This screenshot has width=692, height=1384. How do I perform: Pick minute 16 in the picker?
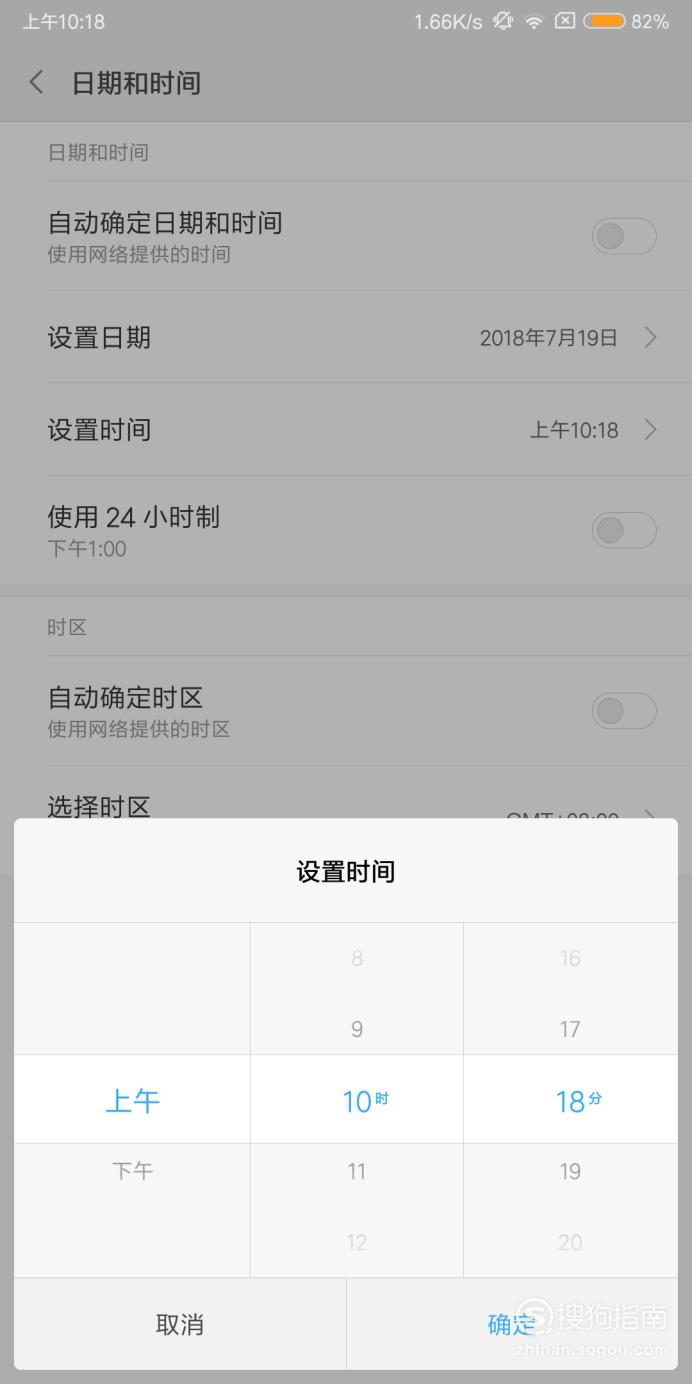pyautogui.click(x=570, y=958)
